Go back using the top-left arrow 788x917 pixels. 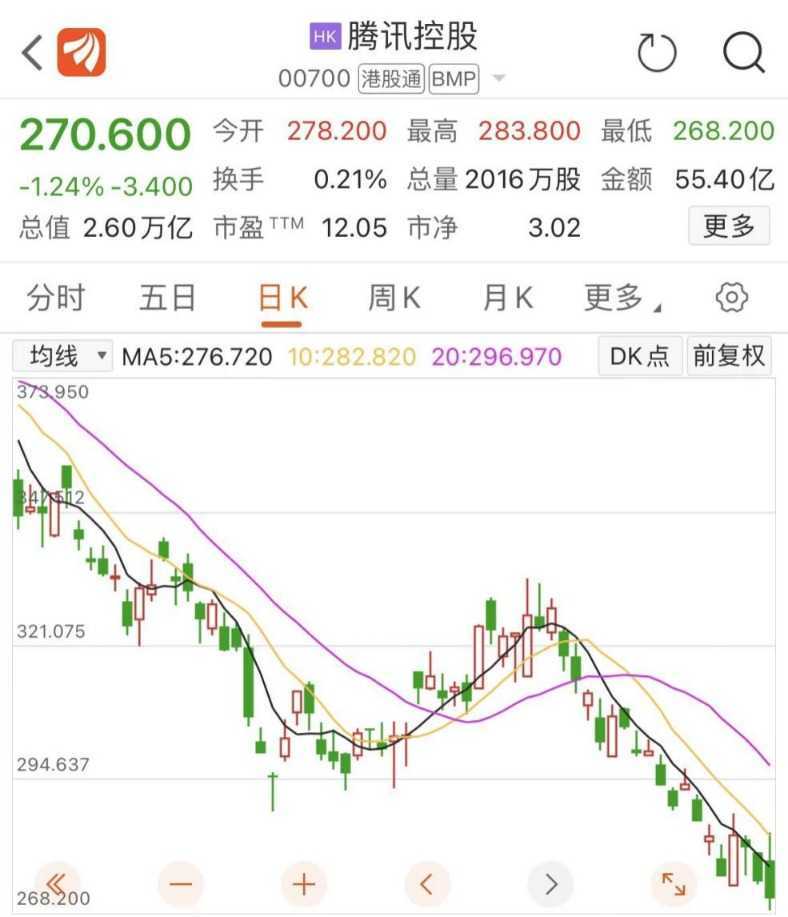click(x=32, y=53)
